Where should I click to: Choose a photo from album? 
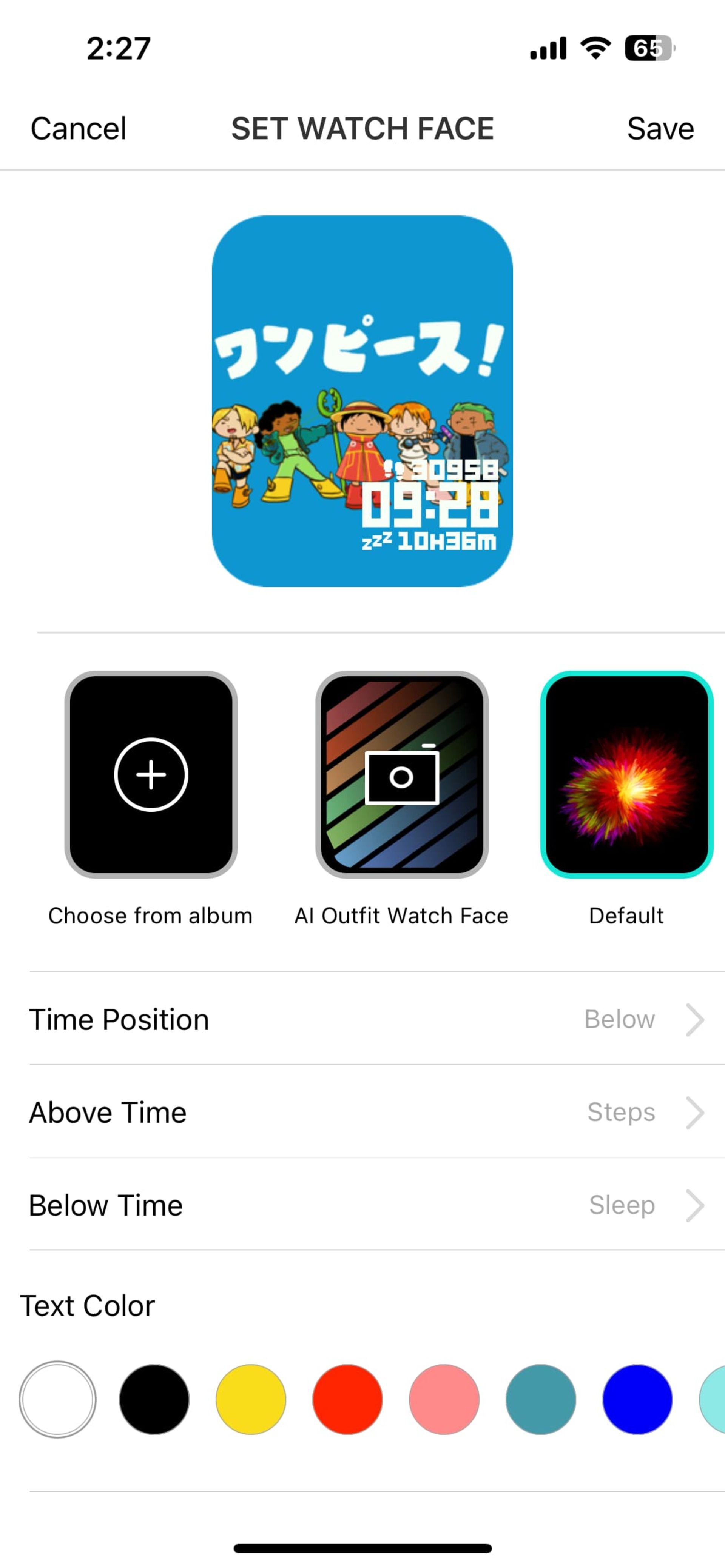pyautogui.click(x=151, y=775)
